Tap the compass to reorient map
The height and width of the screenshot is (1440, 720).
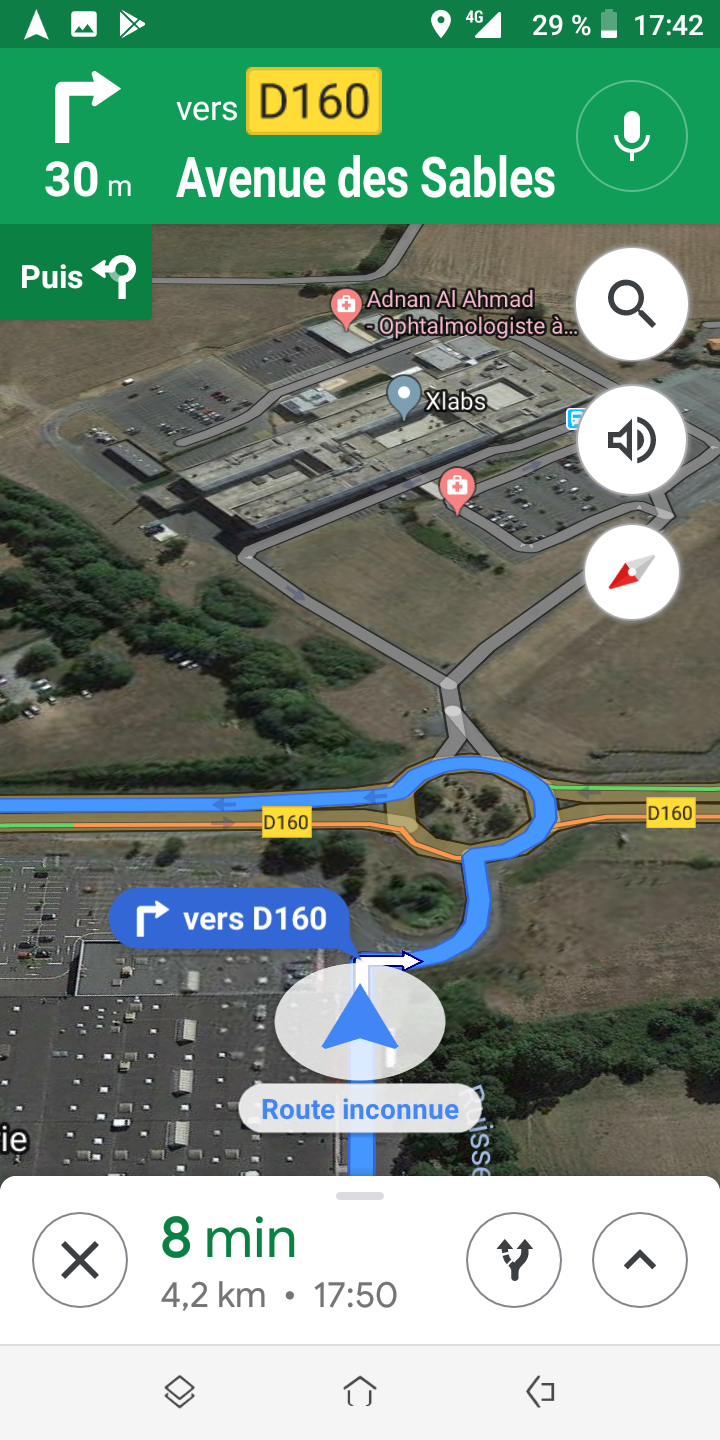(632, 573)
